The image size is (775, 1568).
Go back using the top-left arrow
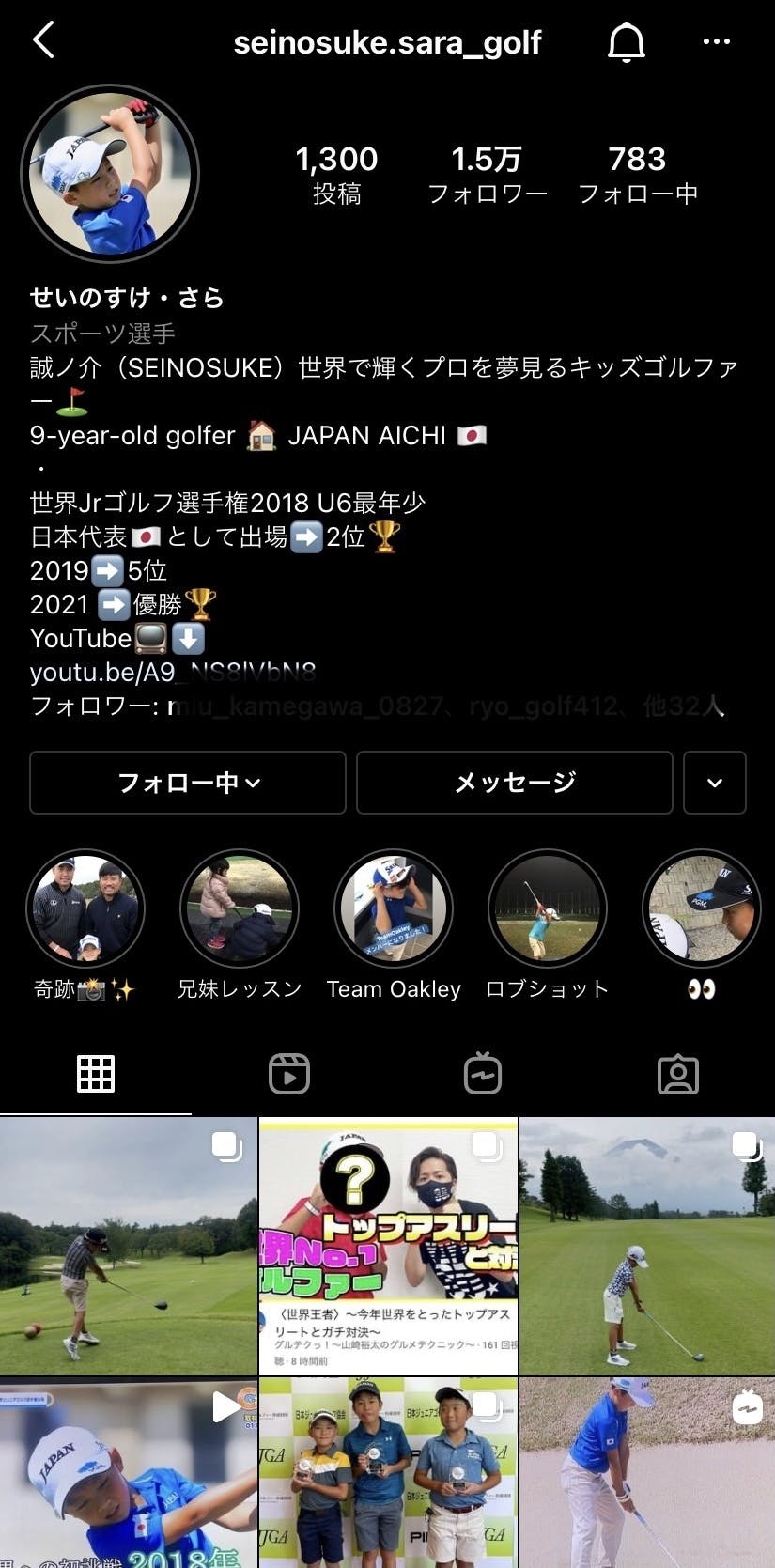point(43,40)
